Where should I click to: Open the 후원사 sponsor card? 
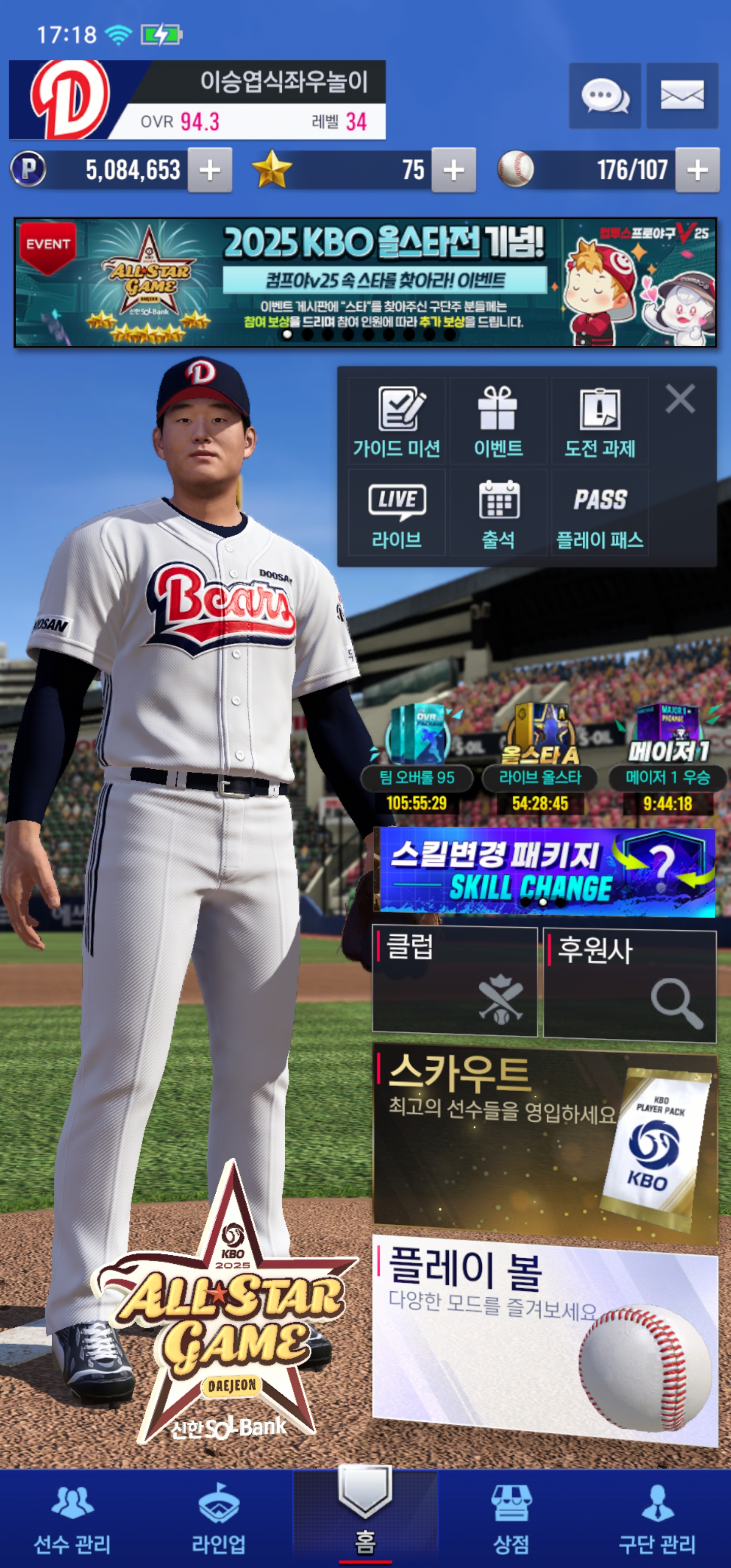tap(629, 983)
